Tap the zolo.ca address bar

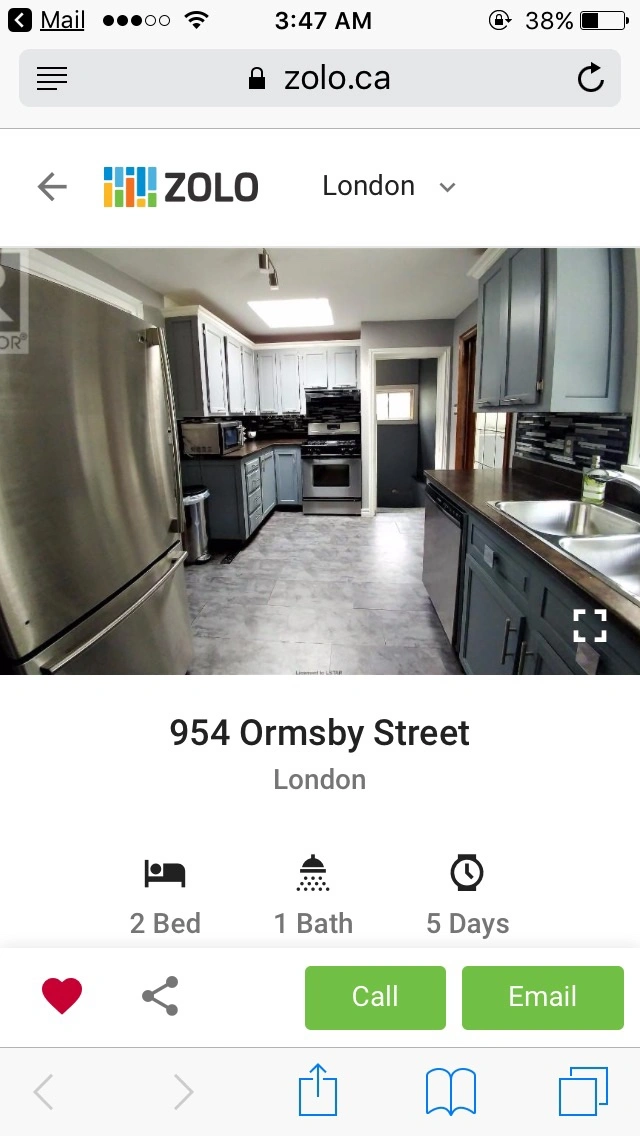click(320, 78)
